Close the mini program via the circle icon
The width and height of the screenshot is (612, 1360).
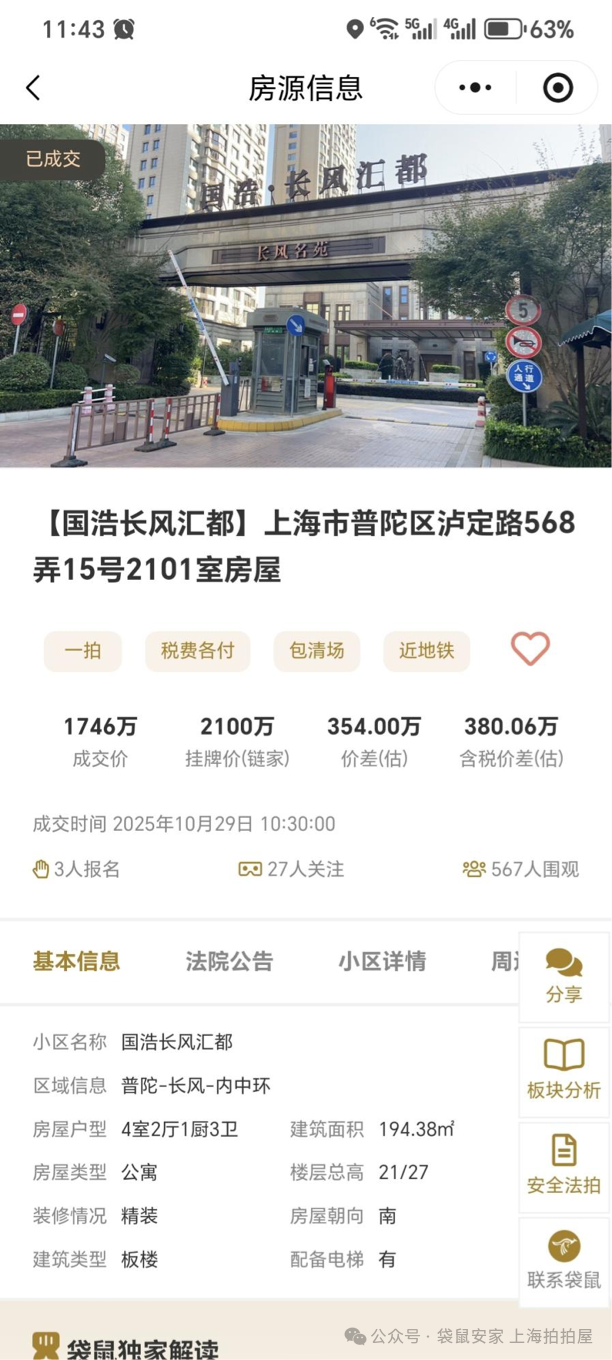tap(558, 88)
